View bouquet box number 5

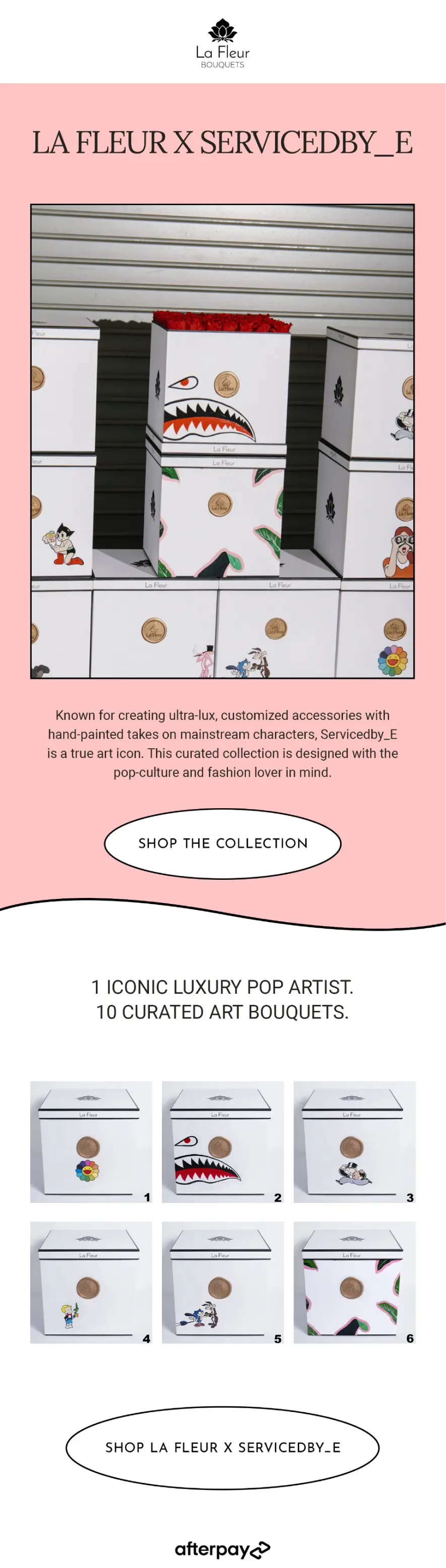pyautogui.click(x=222, y=1282)
